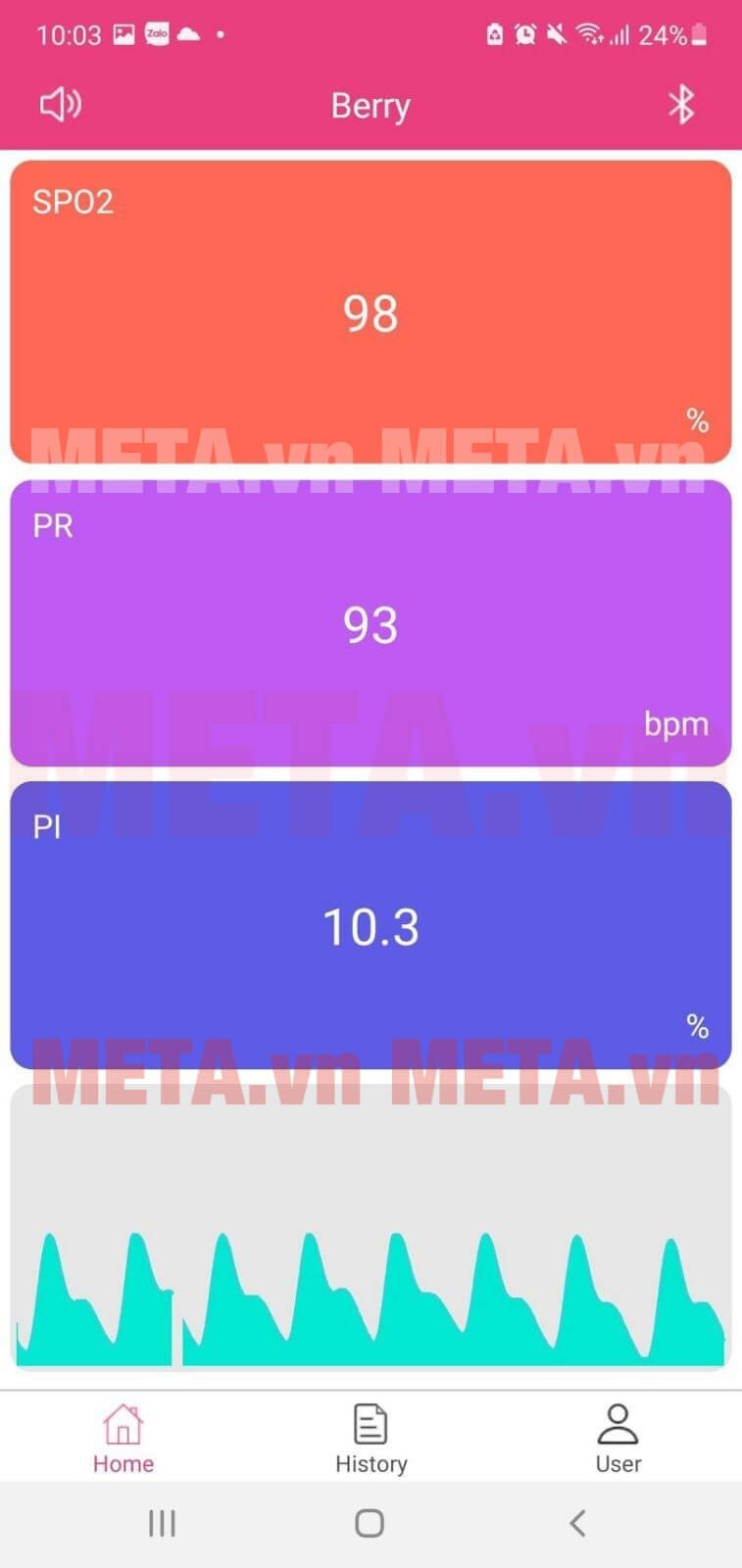Tap the system back button
The height and width of the screenshot is (1568, 742).
(577, 1523)
